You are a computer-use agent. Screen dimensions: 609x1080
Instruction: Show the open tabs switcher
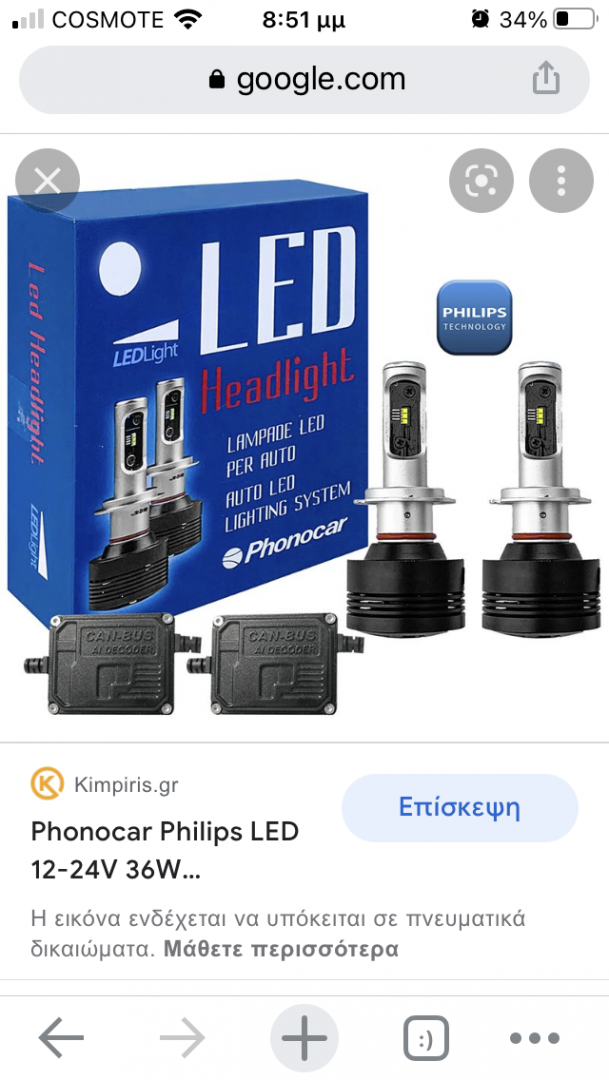click(426, 1039)
